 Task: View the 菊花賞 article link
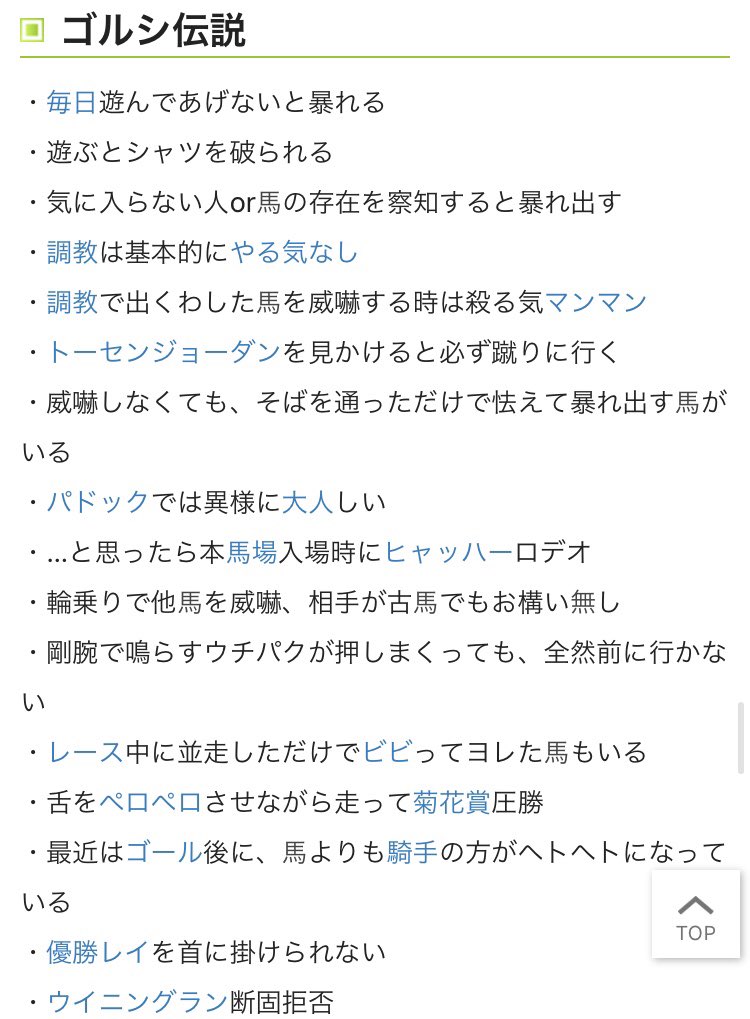pyautogui.click(x=451, y=801)
